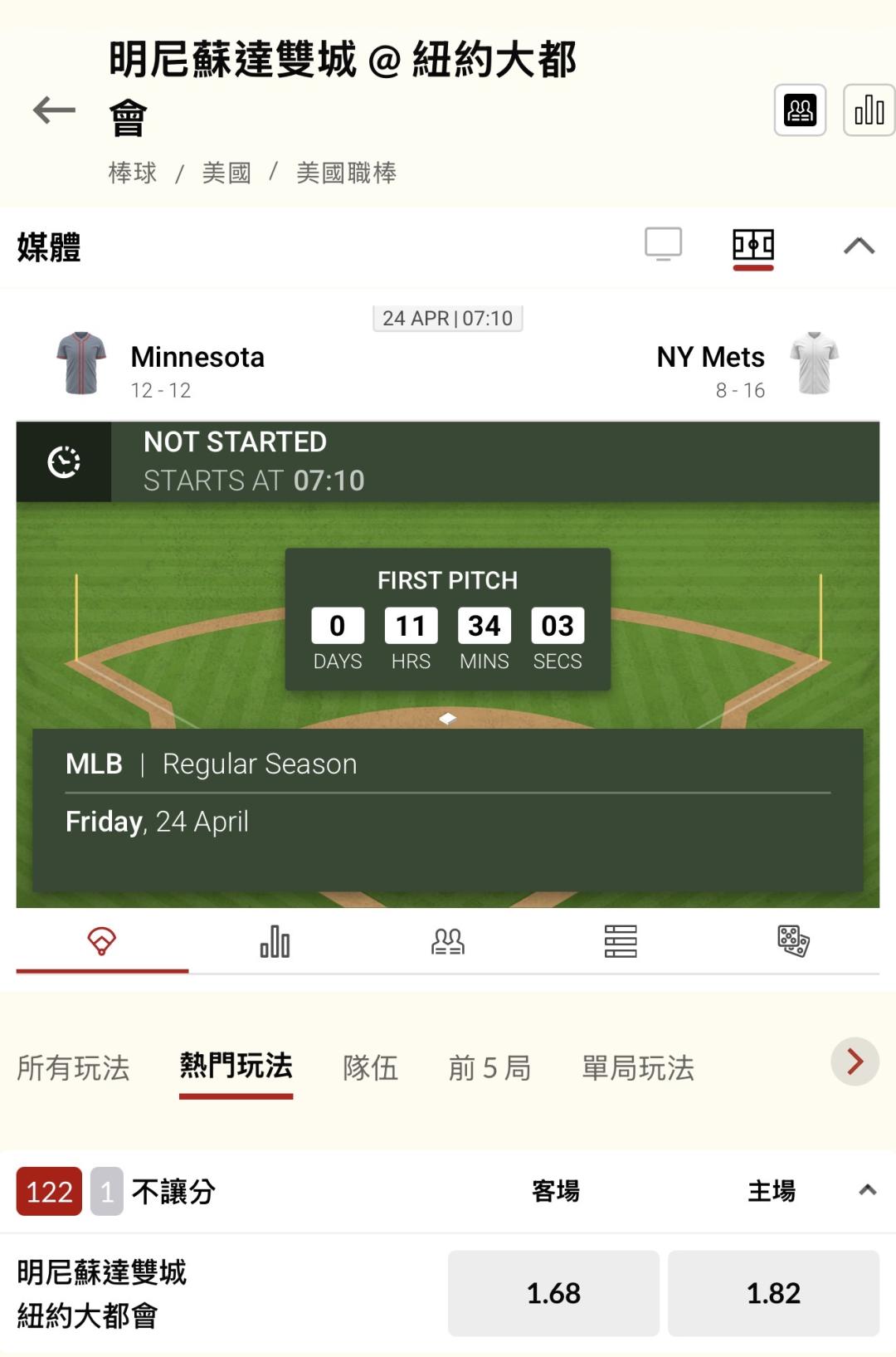
Task: Select the baseball field widget tab
Action: click(102, 942)
